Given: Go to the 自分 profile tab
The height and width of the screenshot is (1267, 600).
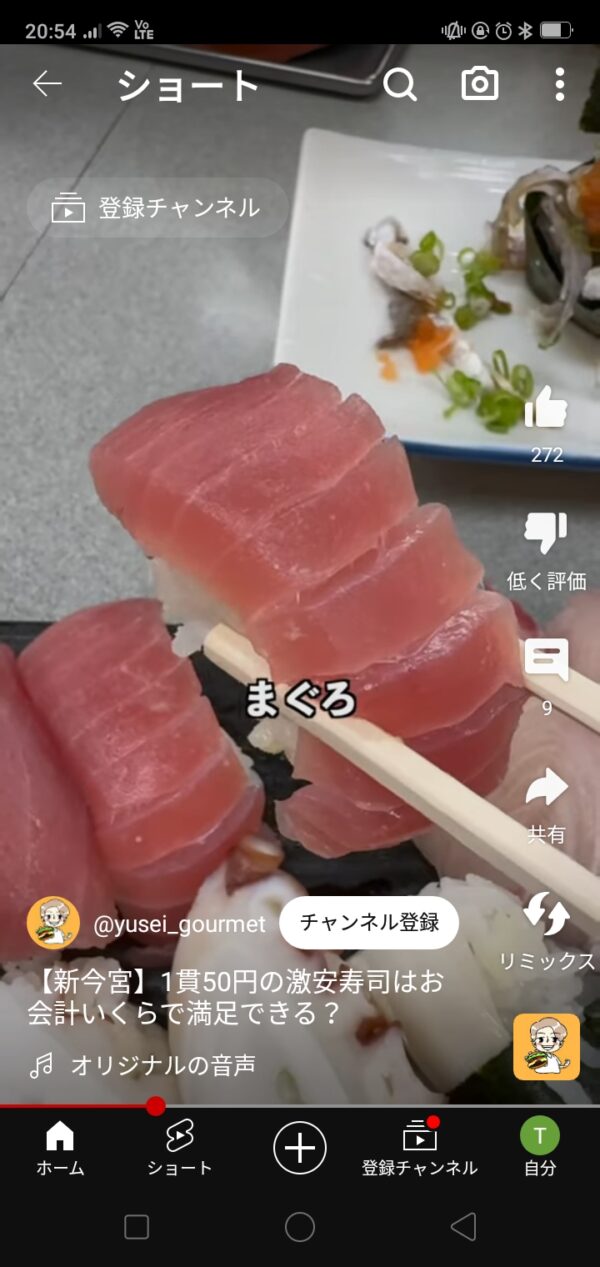Looking at the screenshot, I should pyautogui.click(x=540, y=1147).
